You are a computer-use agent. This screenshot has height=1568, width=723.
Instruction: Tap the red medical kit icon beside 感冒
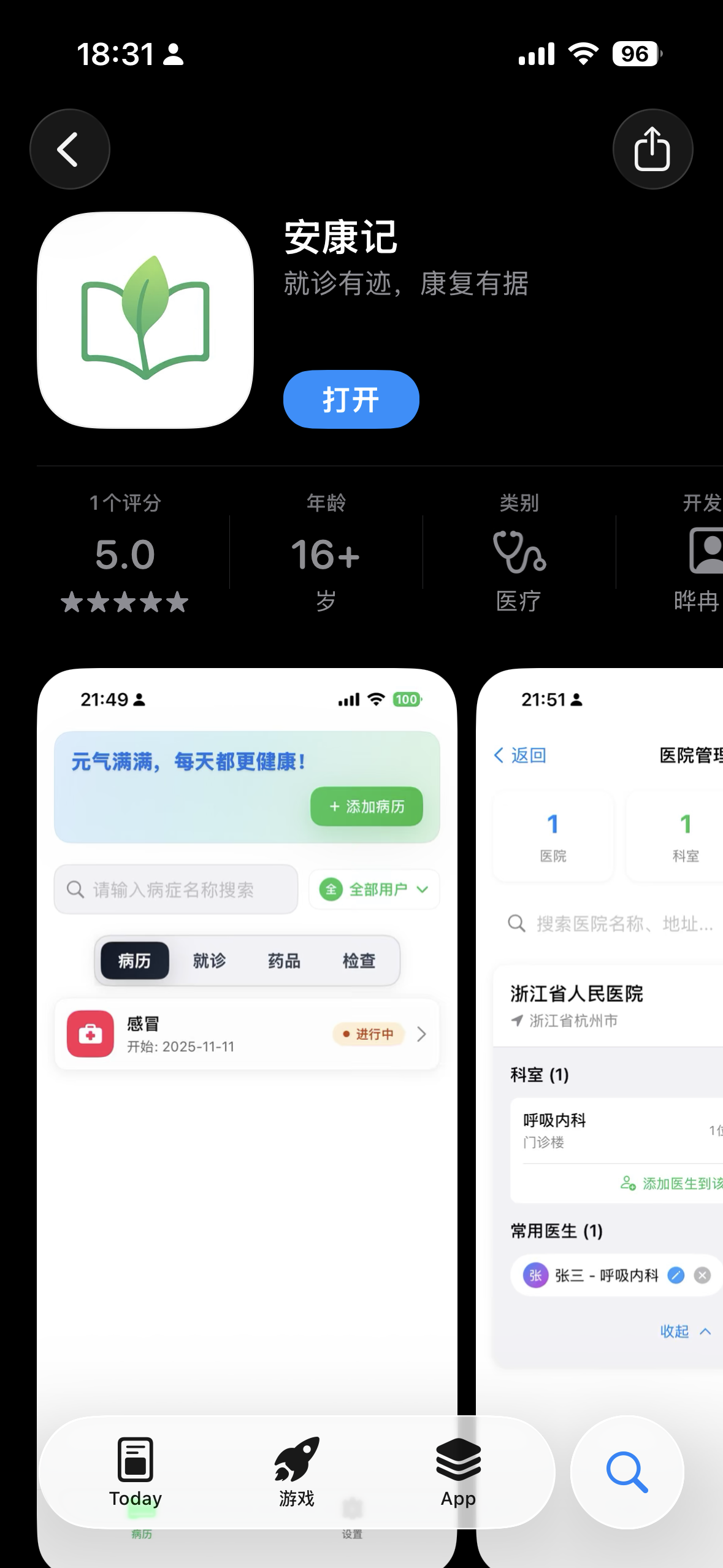click(89, 1034)
